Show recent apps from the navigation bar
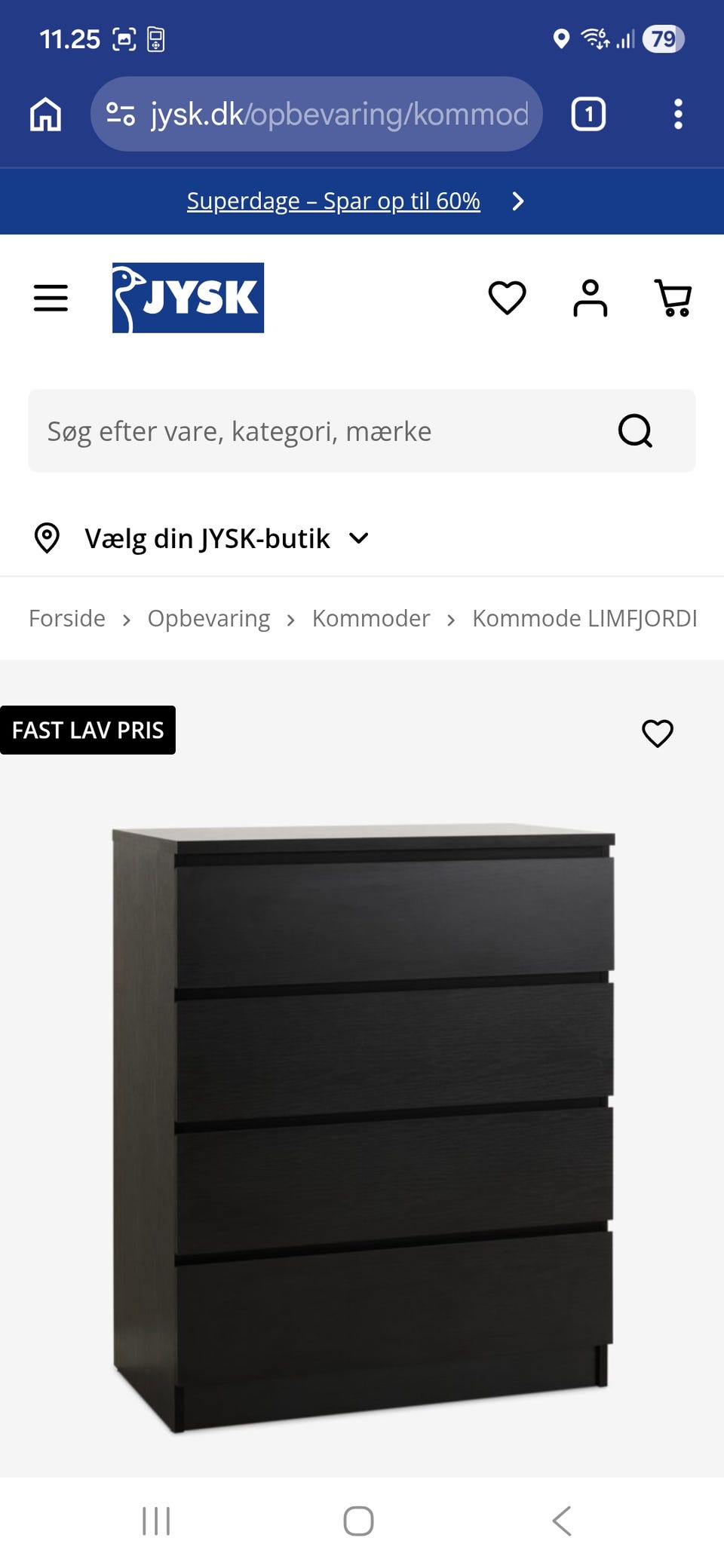 pos(156,1521)
